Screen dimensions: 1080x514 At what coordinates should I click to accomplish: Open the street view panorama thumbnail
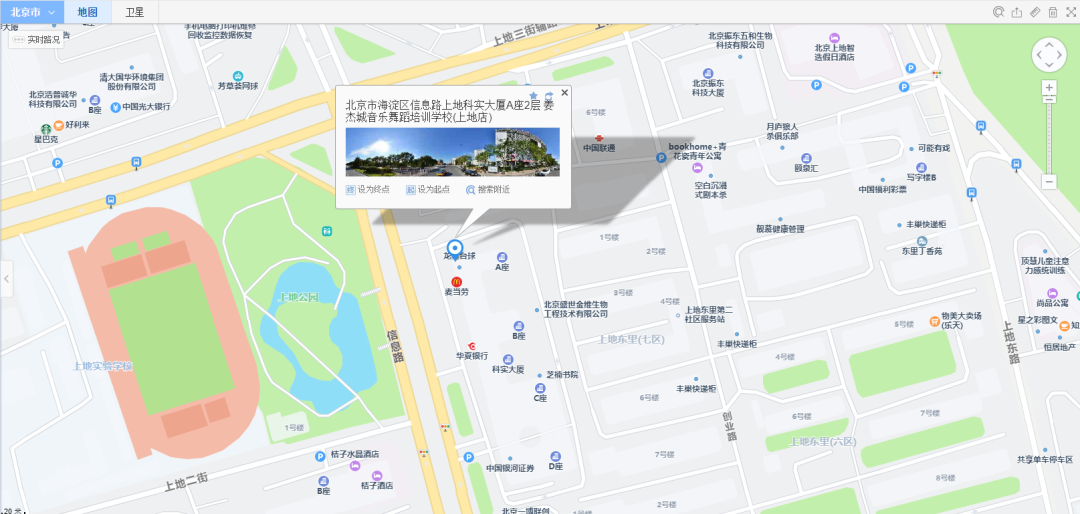pos(452,151)
